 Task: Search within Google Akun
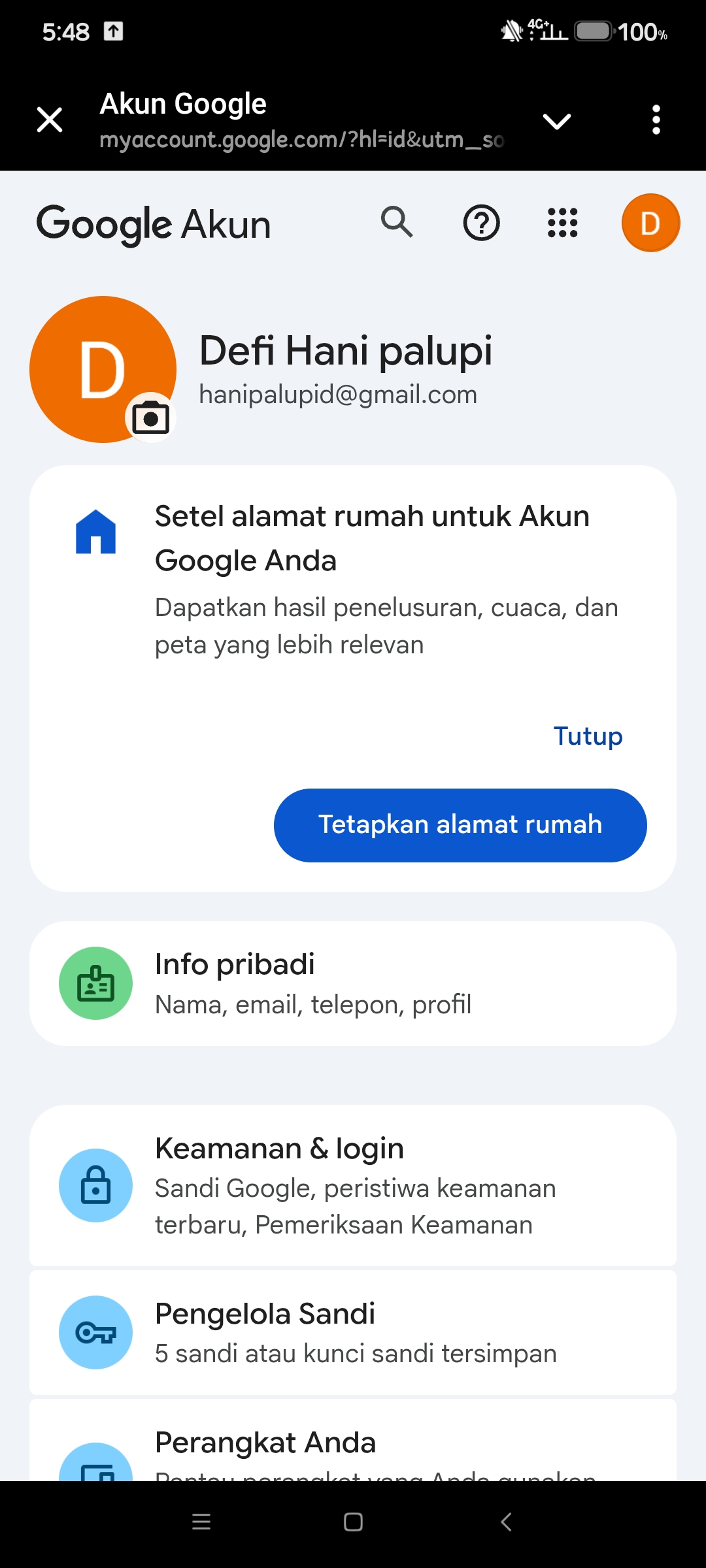(397, 222)
